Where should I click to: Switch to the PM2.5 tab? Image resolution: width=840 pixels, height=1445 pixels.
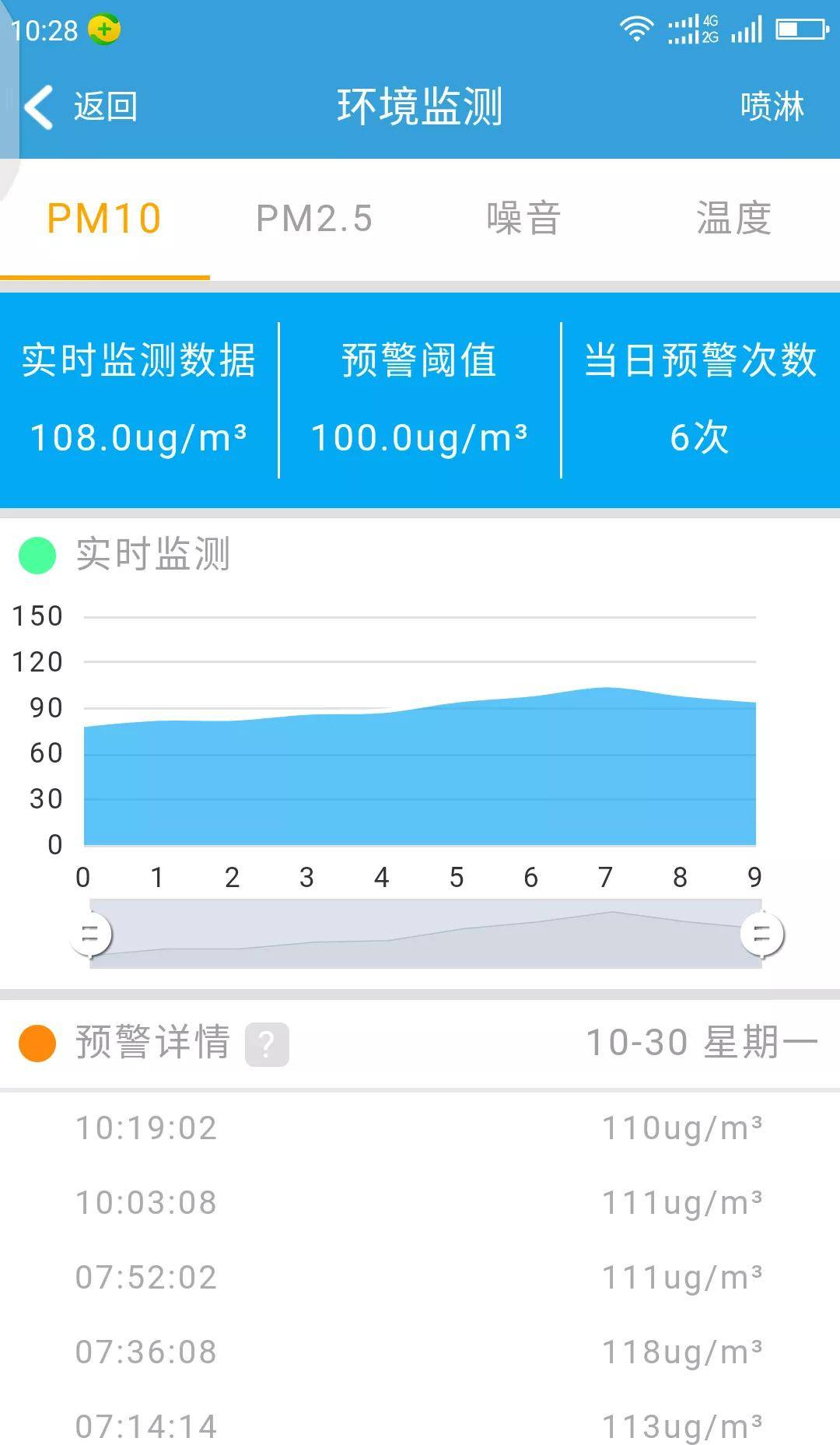click(314, 219)
